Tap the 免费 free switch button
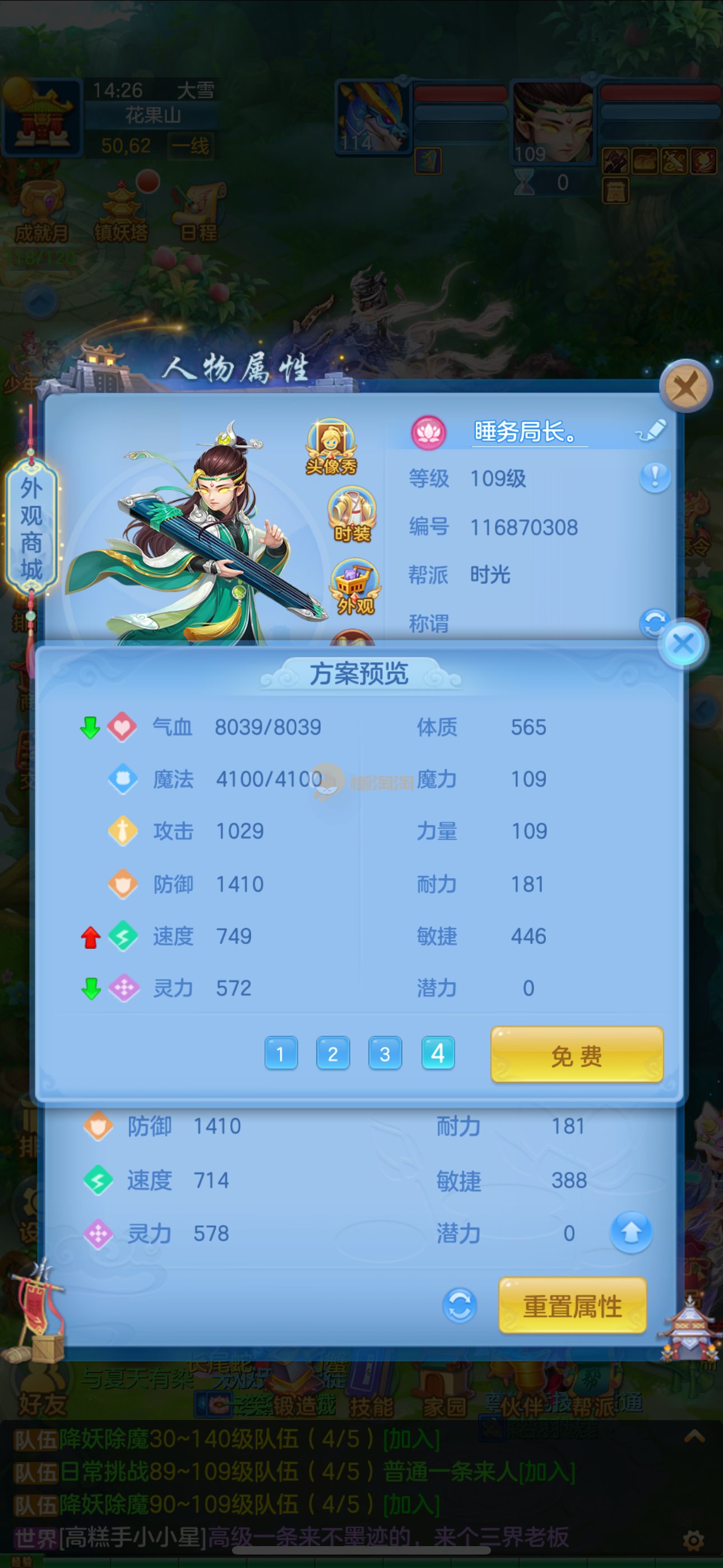The image size is (723, 1568). 576,1055
